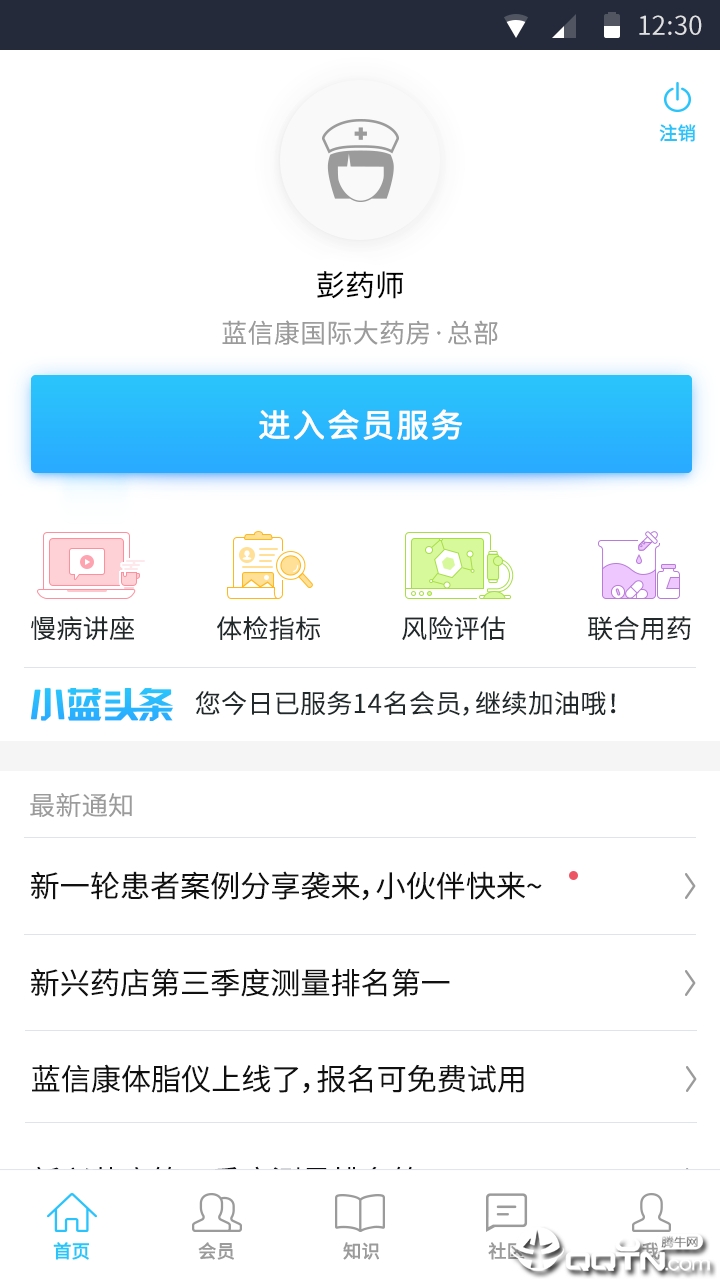Open 联合用药 combined medication
This screenshot has width=720, height=1280.
click(x=639, y=587)
